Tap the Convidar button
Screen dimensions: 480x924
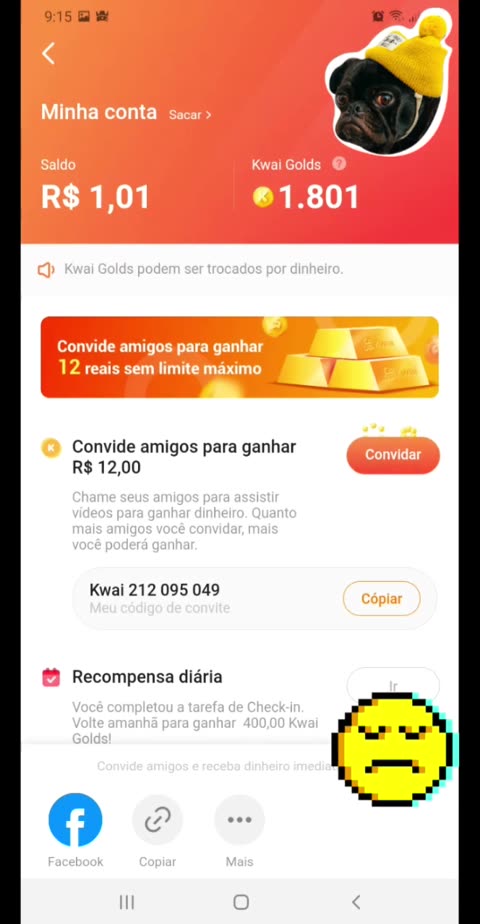(393, 455)
